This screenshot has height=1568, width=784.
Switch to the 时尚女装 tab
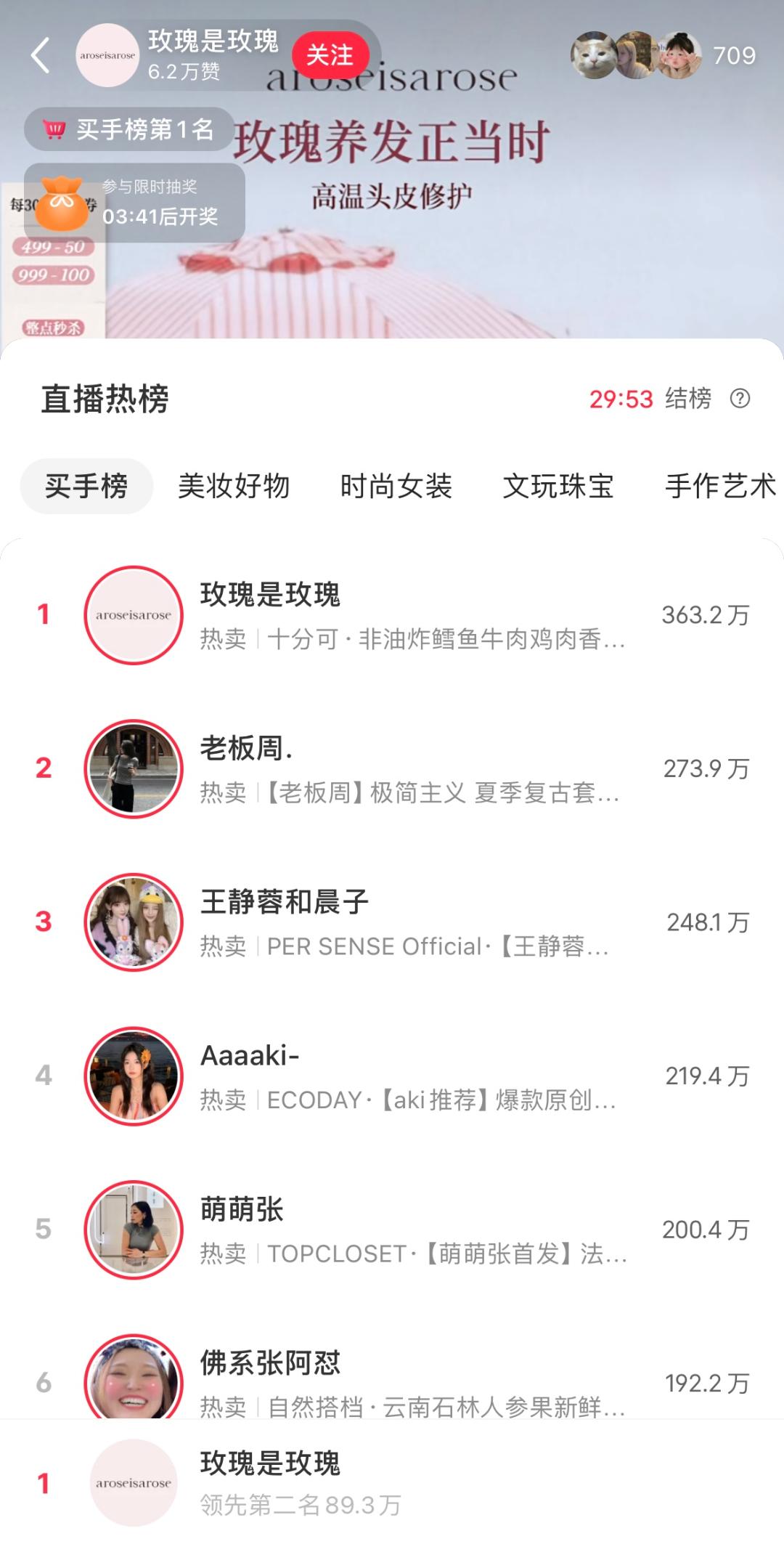point(396,486)
